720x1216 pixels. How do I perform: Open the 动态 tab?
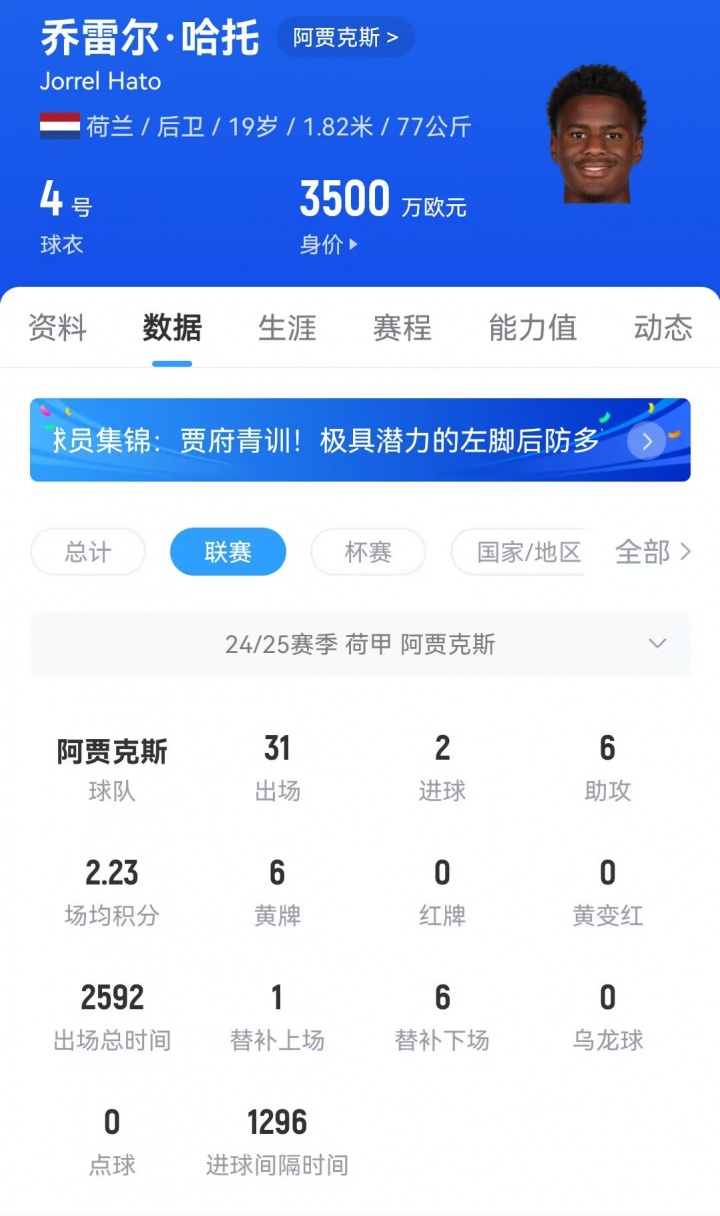tap(662, 328)
